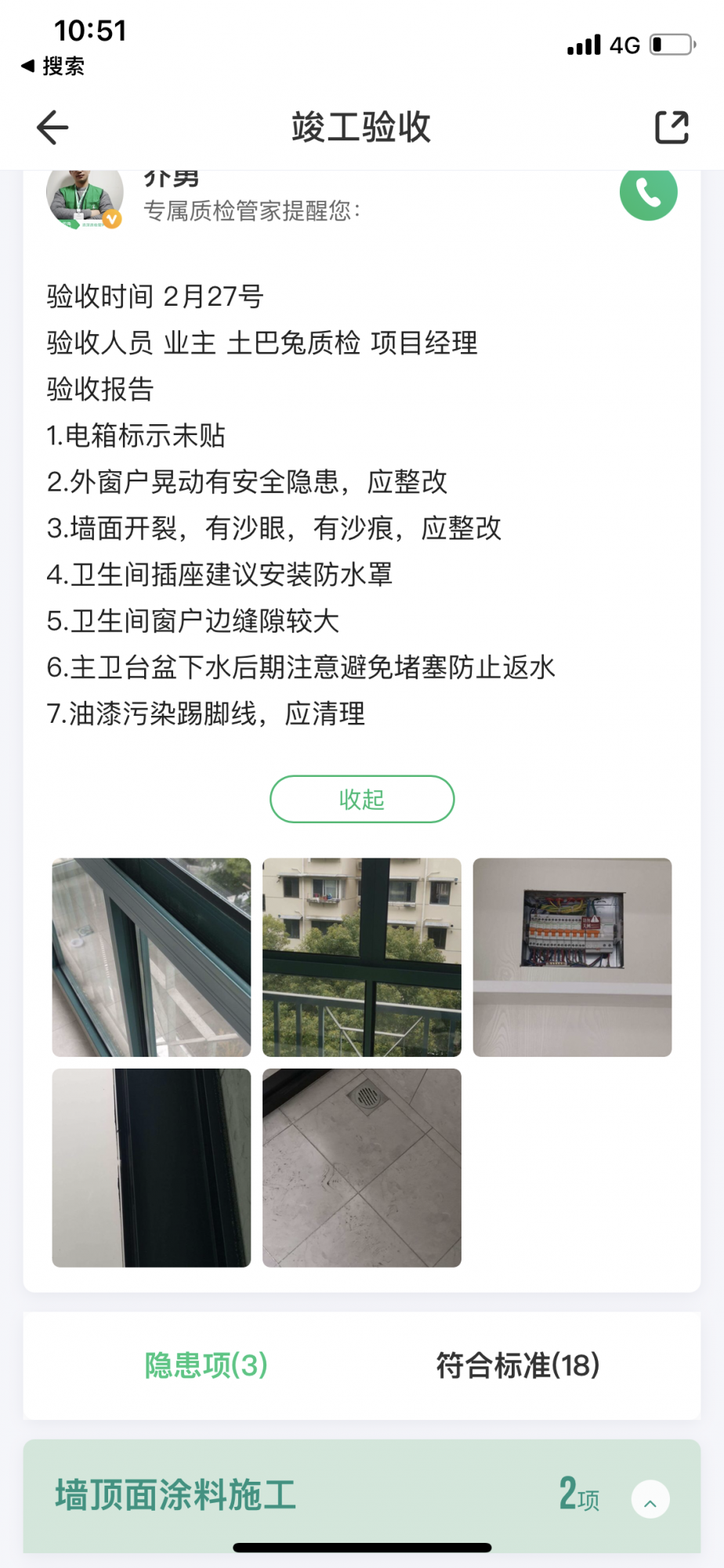Switch to the 符合标准(18) tab
724x1568 pixels.
[x=517, y=1365]
